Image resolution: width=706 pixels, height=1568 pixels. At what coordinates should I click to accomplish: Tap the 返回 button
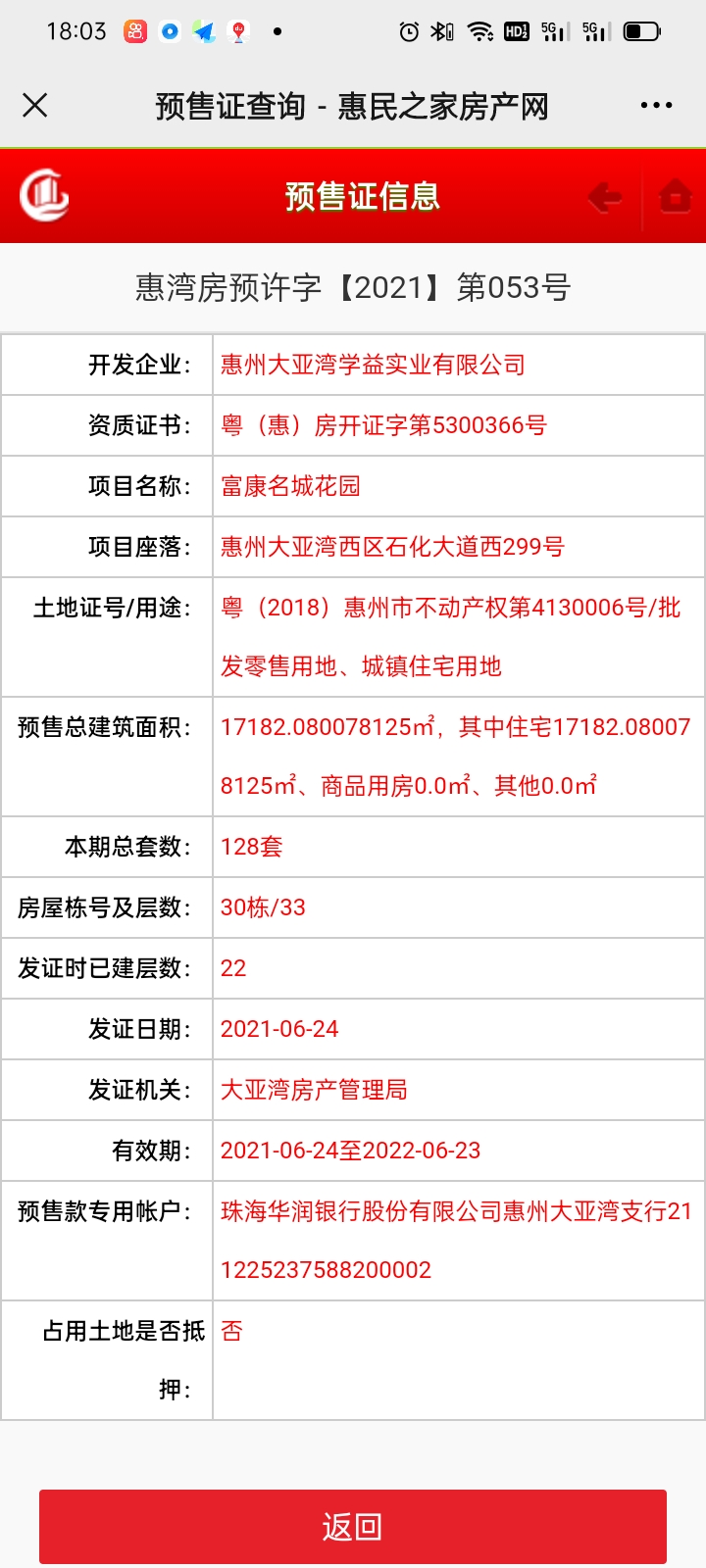click(353, 1526)
